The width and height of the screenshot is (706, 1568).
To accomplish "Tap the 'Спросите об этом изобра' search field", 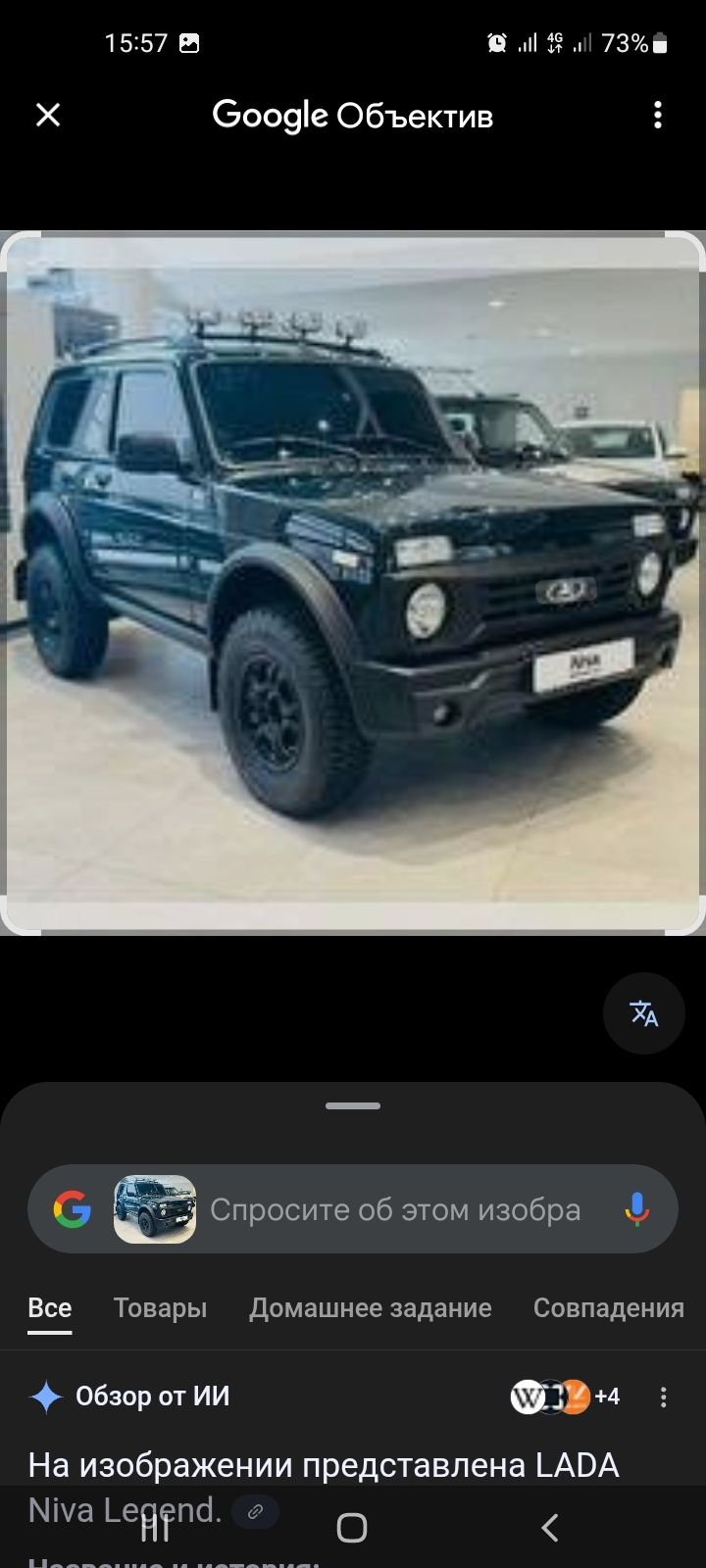I will [395, 1209].
